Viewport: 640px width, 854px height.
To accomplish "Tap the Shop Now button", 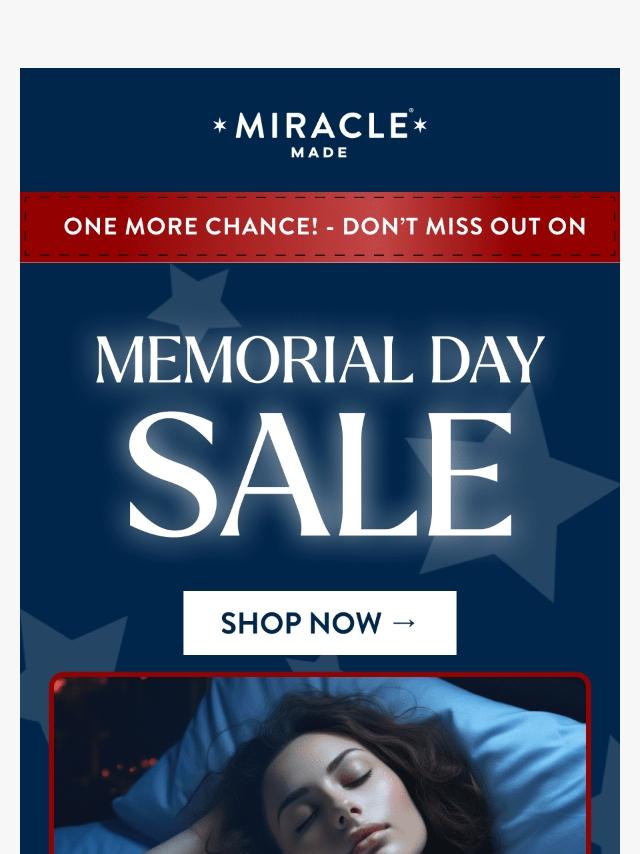I will (x=319, y=623).
